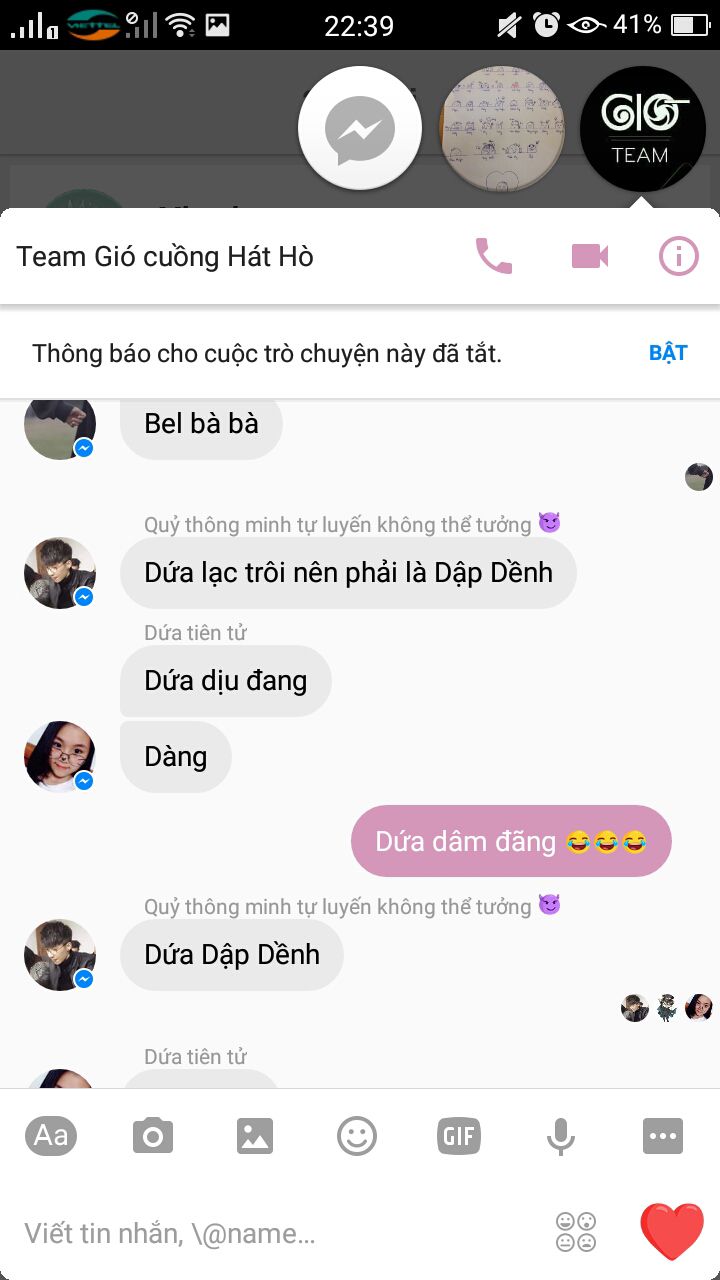The height and width of the screenshot is (1280, 720).
Task: Switch to the drawing-photo chat head
Action: (503, 128)
